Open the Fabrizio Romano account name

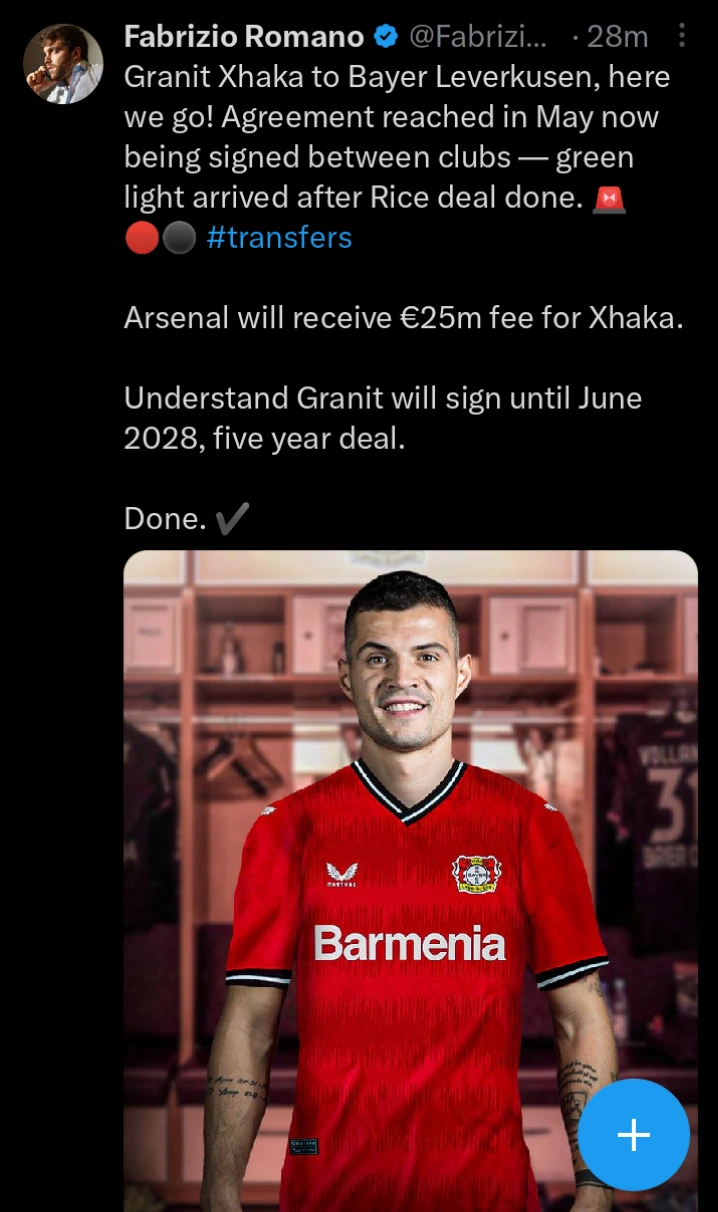point(244,37)
